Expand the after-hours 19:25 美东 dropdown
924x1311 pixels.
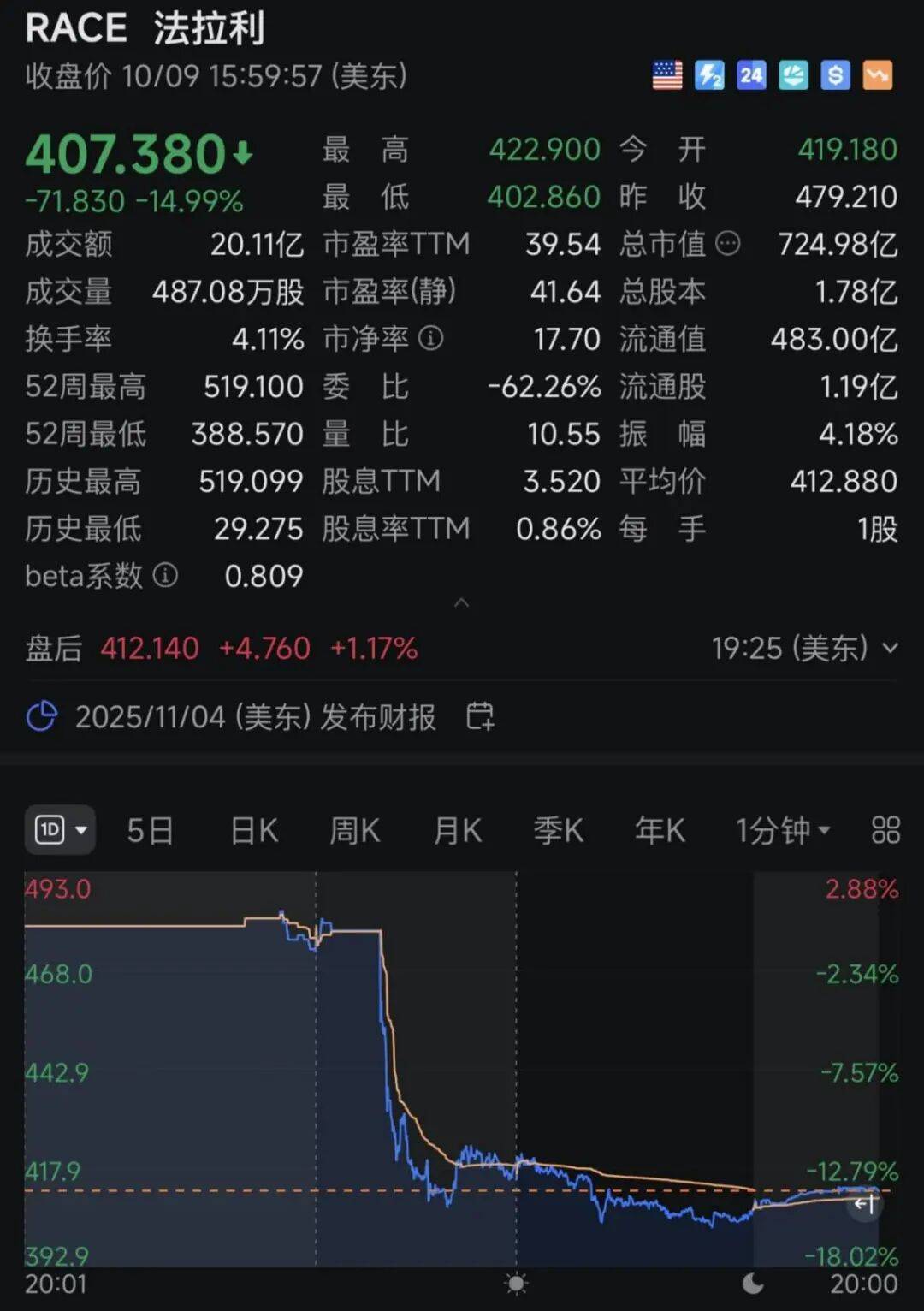coord(891,650)
